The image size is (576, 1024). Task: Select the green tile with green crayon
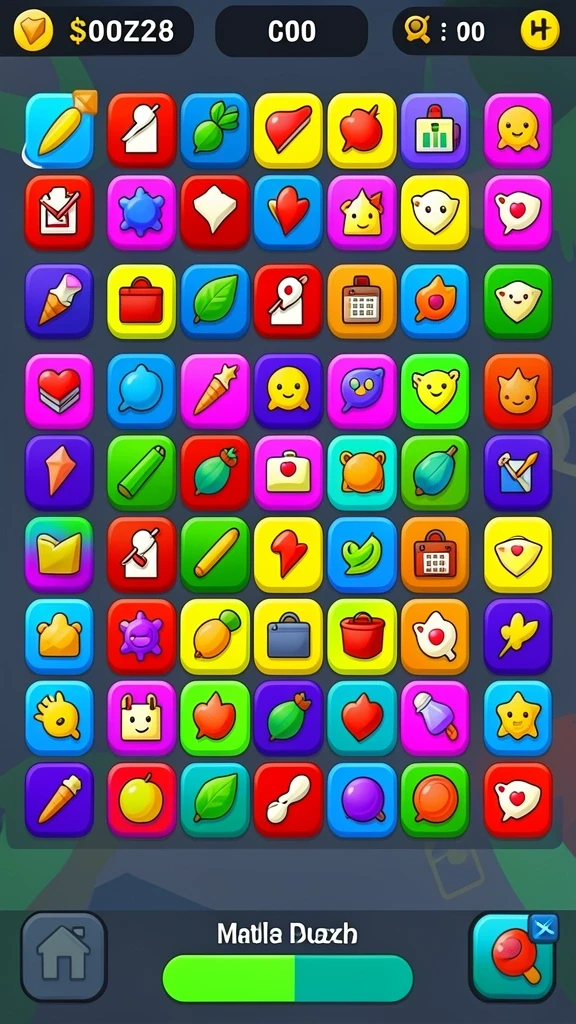point(141,473)
